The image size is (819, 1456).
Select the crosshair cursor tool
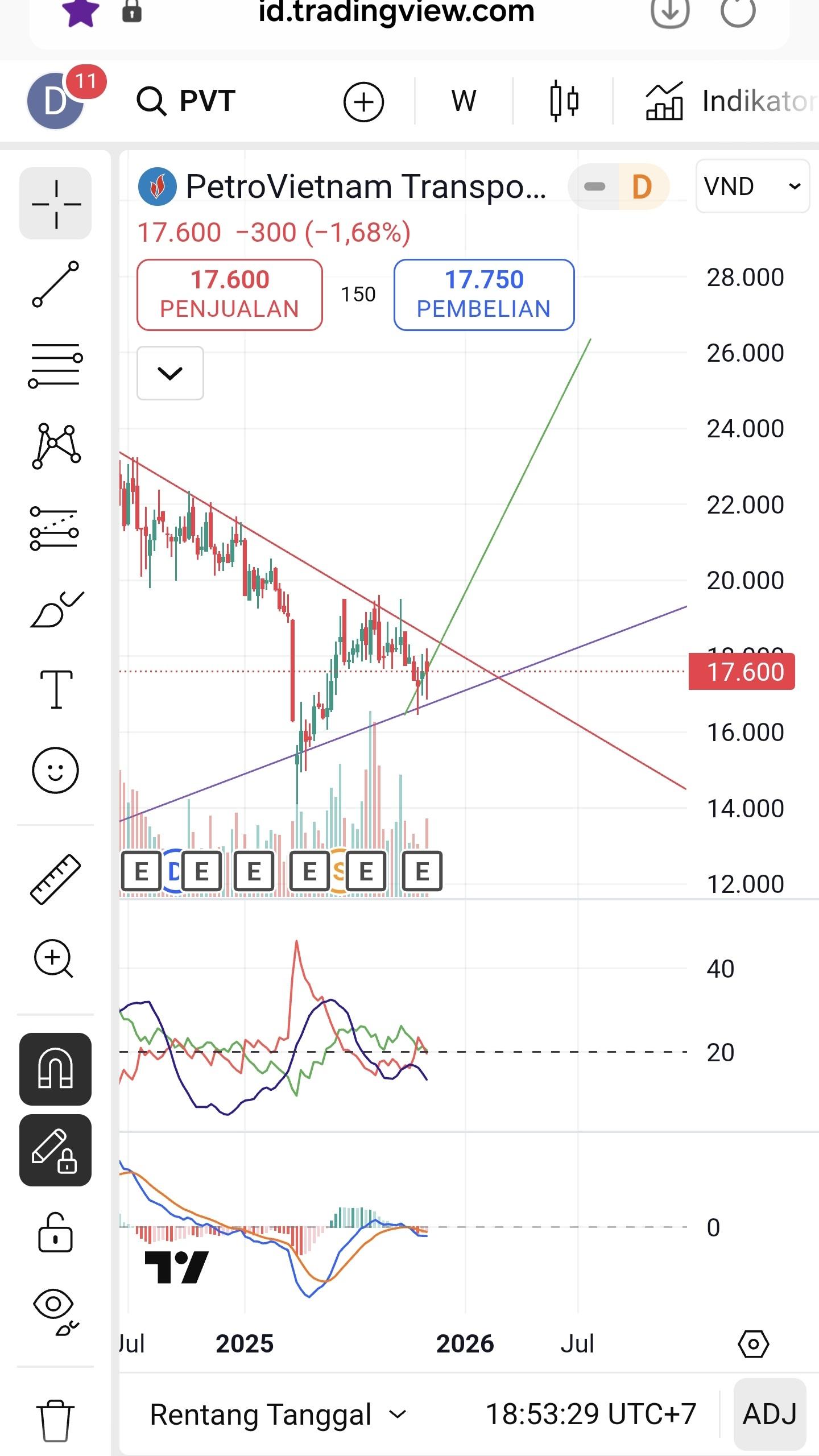click(x=56, y=204)
